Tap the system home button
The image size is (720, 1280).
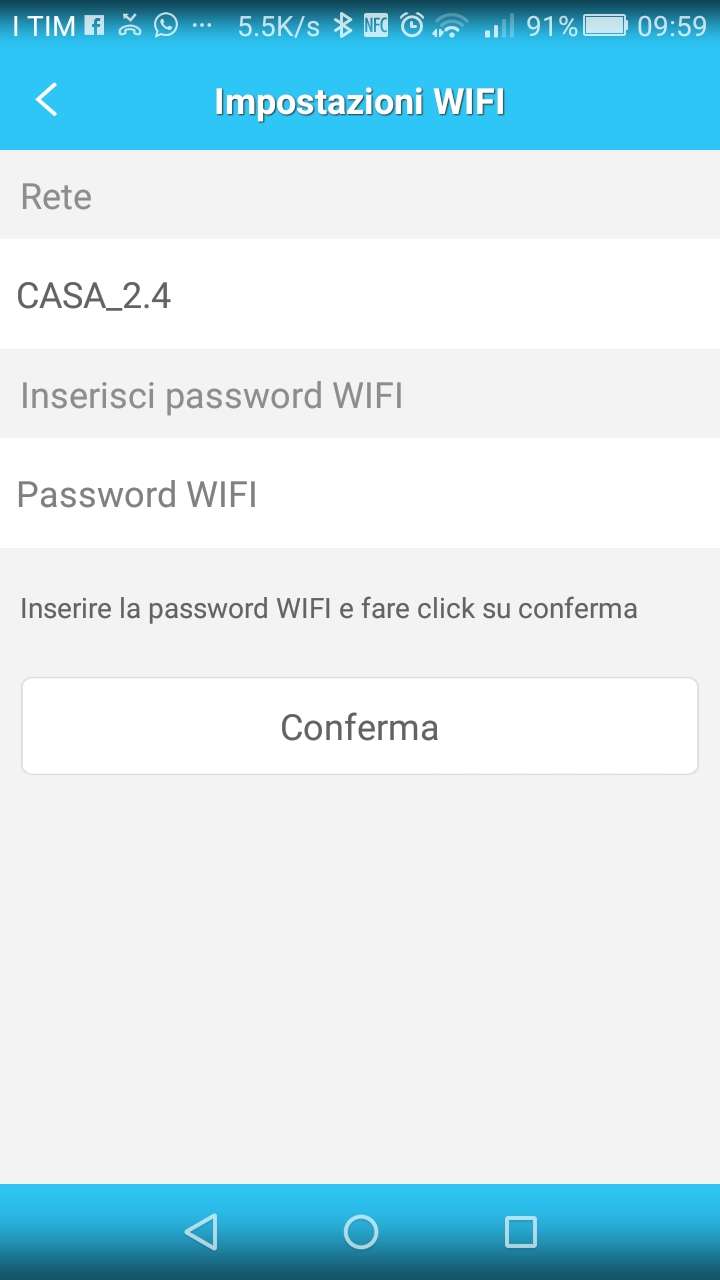pyautogui.click(x=360, y=1232)
